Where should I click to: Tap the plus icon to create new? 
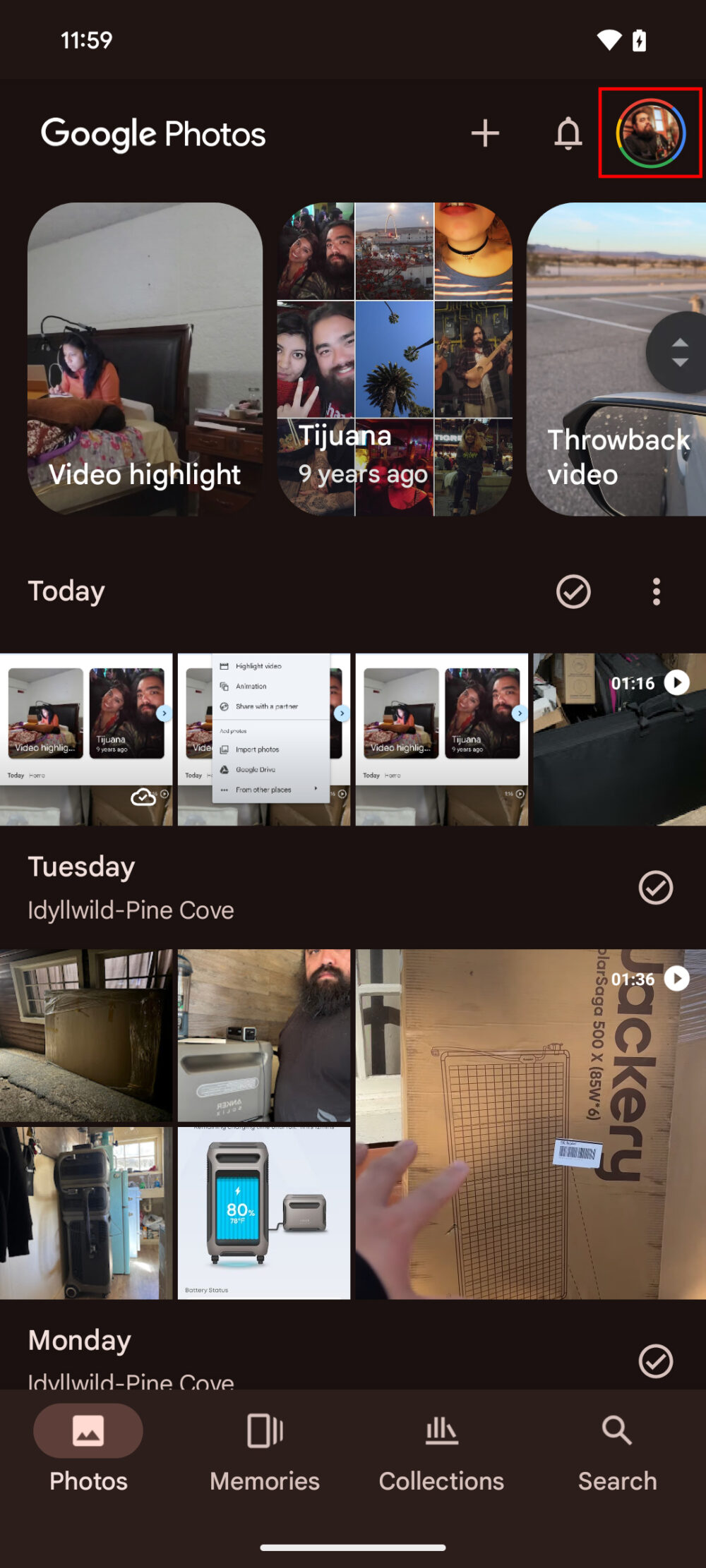point(486,133)
